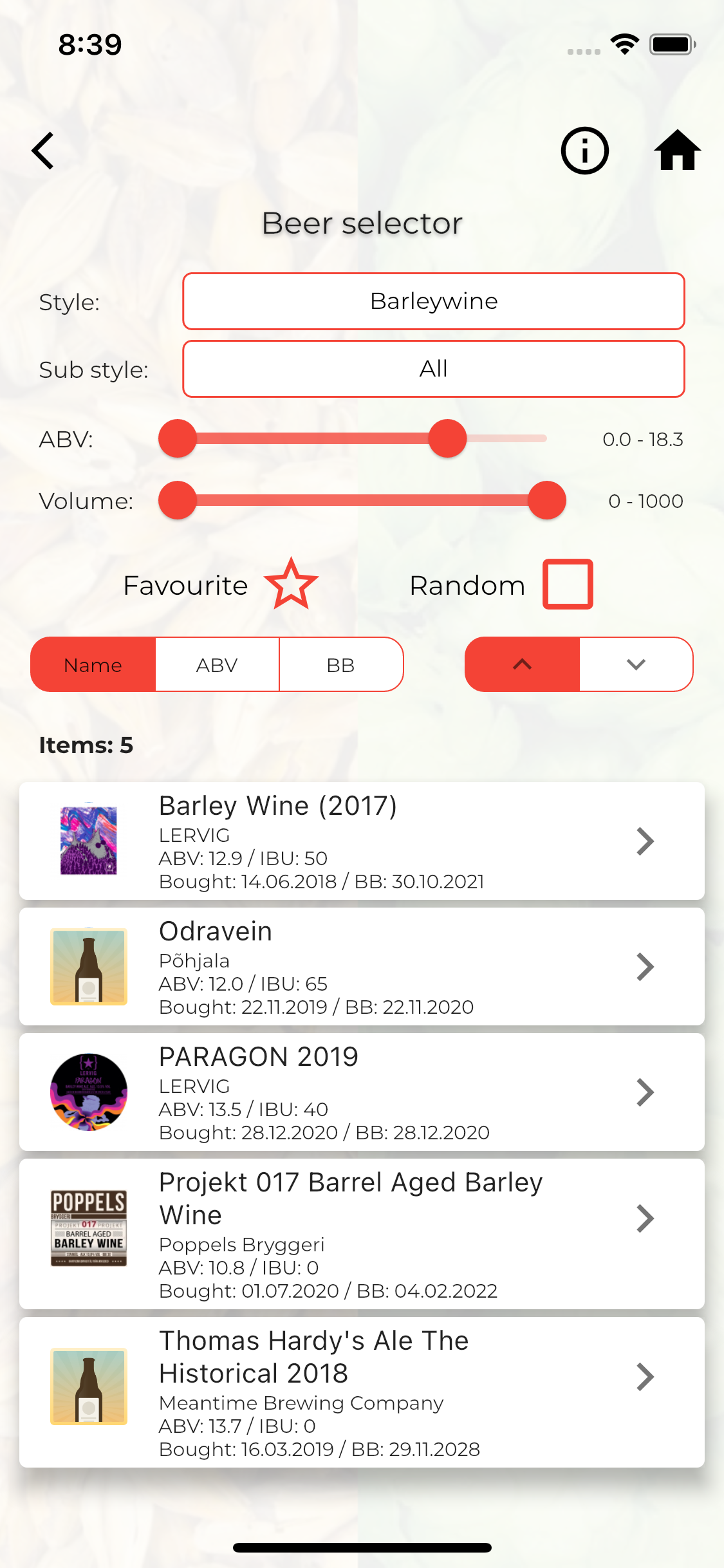Sort the list by ABV

(x=217, y=665)
